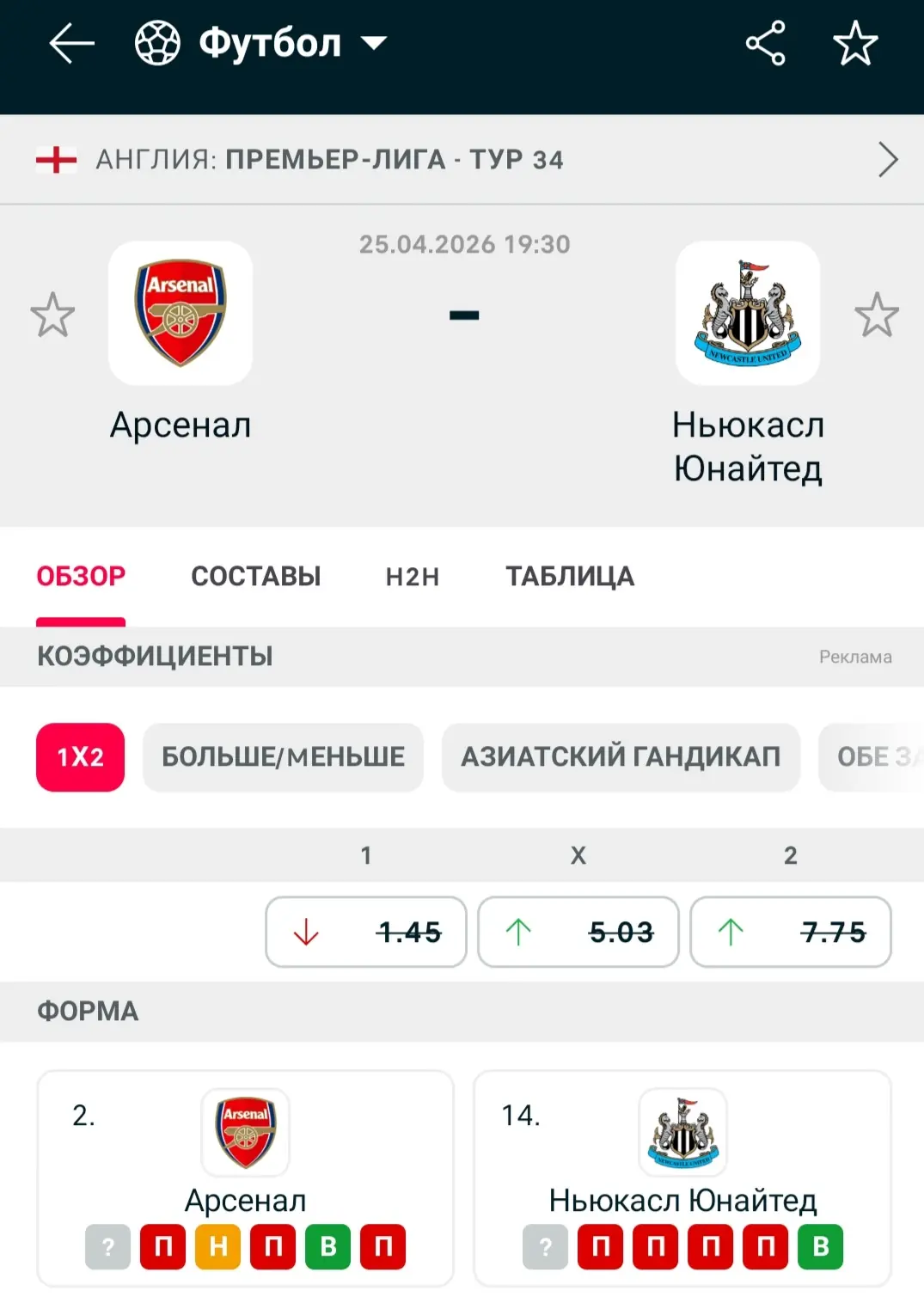
Task: Select the Азиатский гандикап chip
Action: tap(621, 757)
